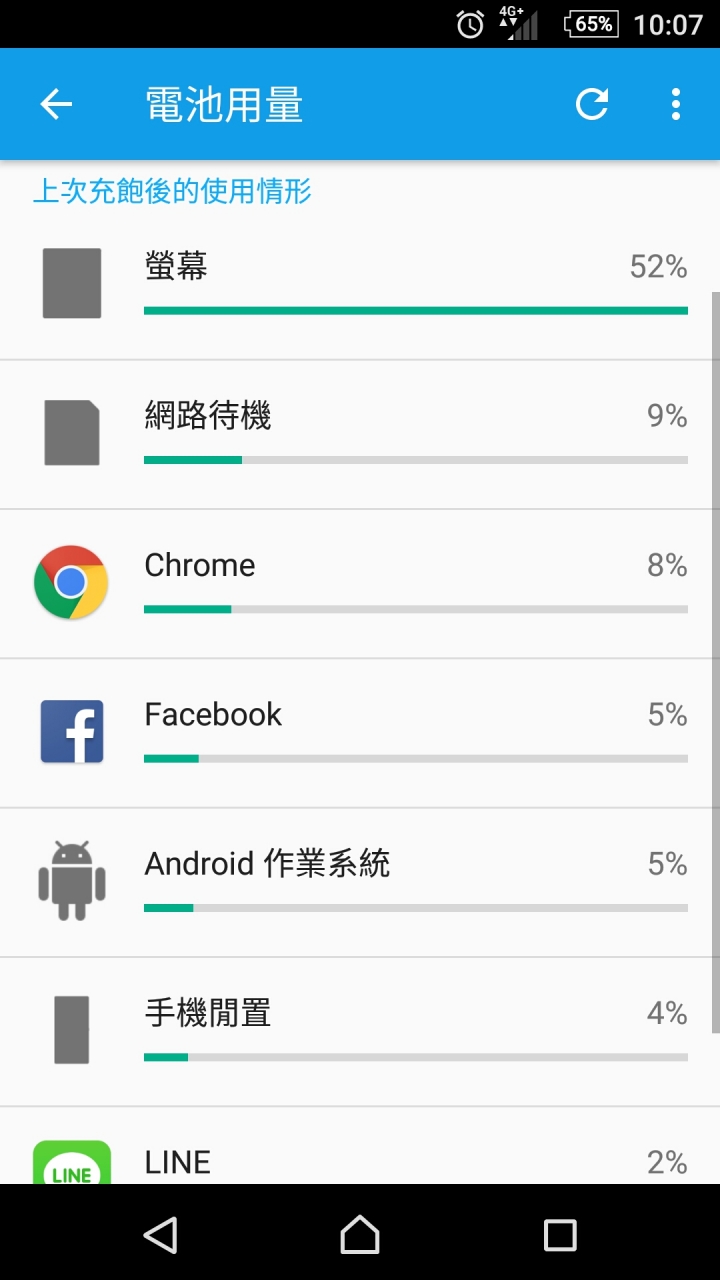Open Android 作業系統 usage details

360,881
